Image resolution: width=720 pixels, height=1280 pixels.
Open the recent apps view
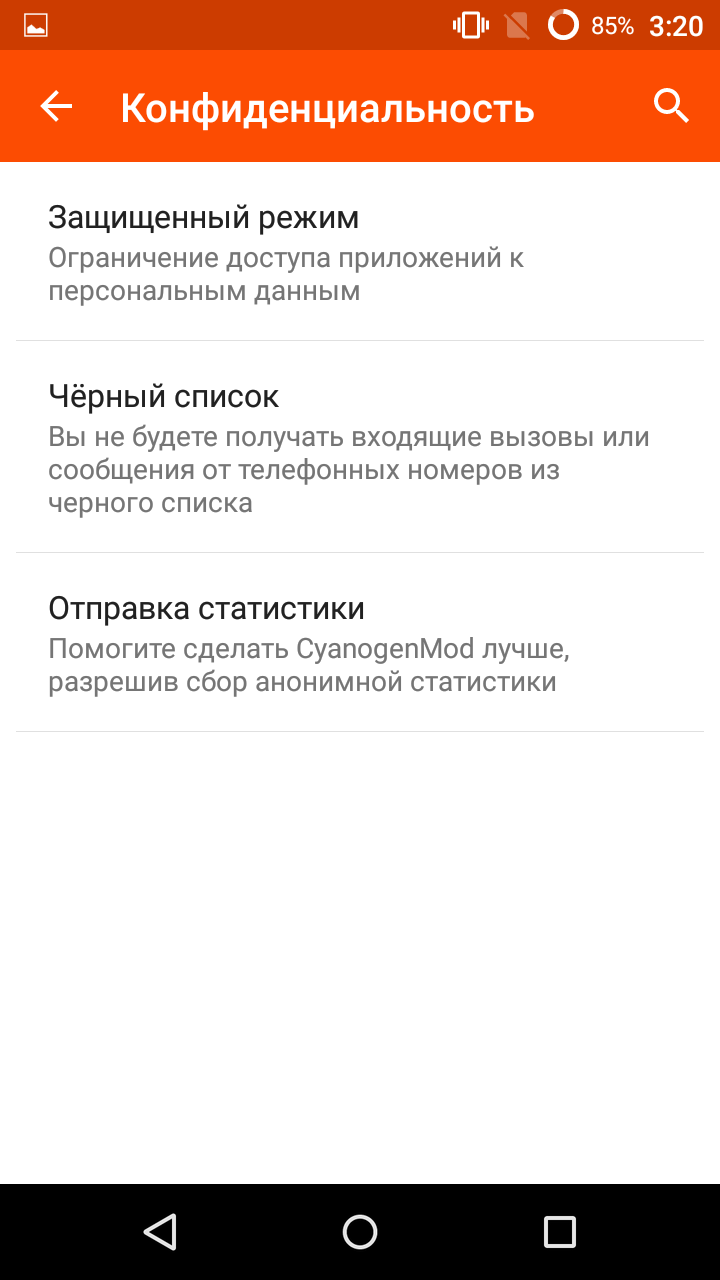click(560, 1232)
